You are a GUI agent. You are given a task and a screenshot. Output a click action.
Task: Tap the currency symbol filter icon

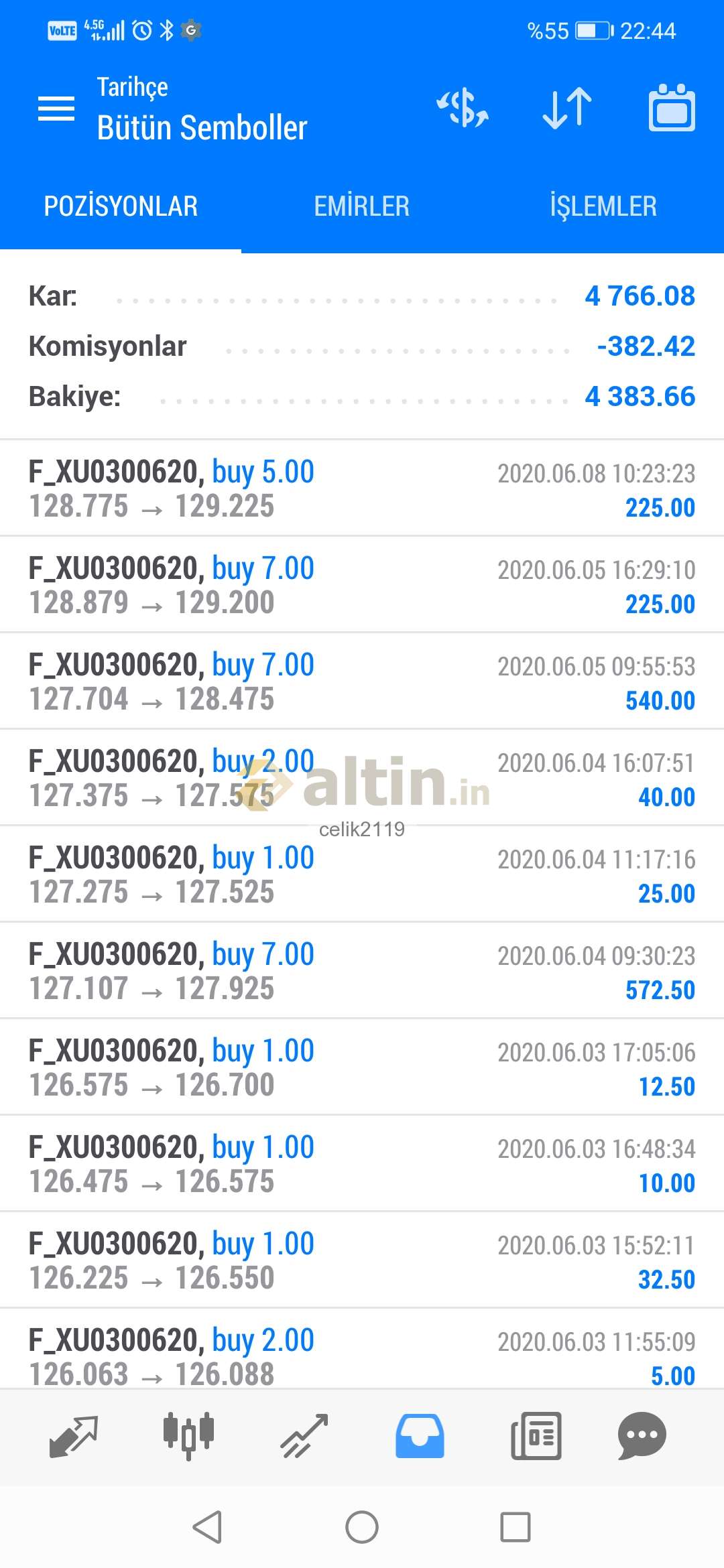(x=463, y=108)
